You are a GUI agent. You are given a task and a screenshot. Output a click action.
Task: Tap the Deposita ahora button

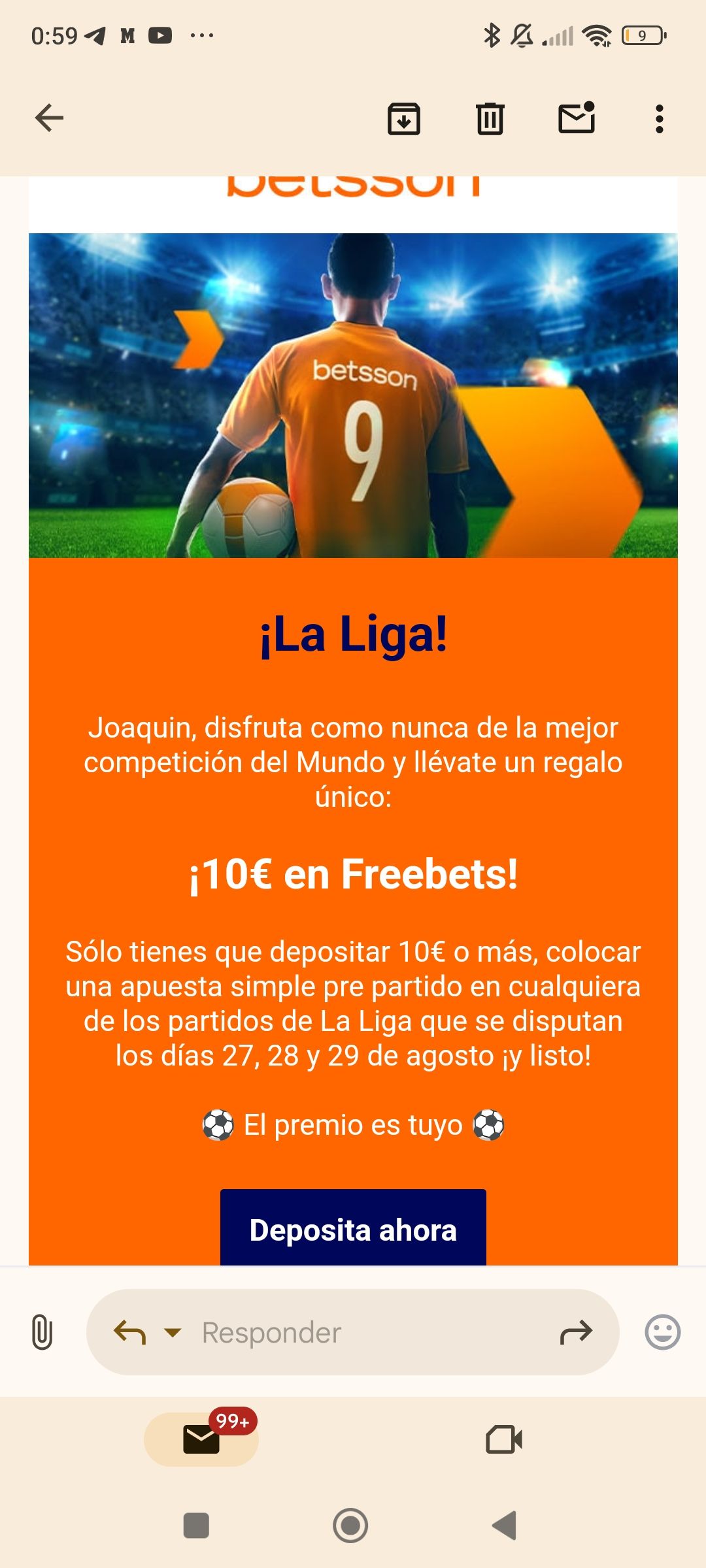353,1230
